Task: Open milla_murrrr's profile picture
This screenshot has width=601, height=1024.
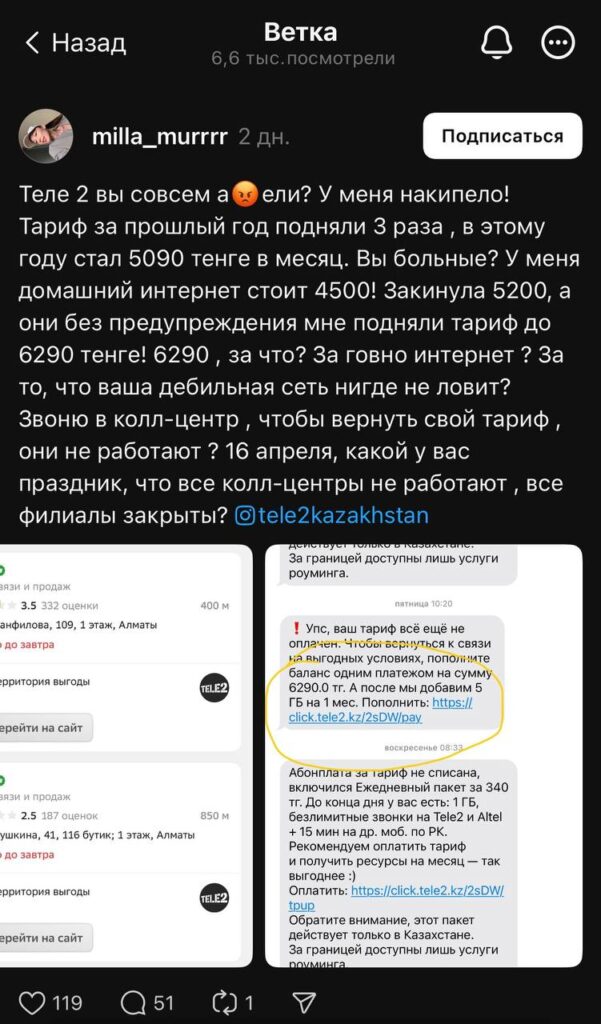Action: 45,136
